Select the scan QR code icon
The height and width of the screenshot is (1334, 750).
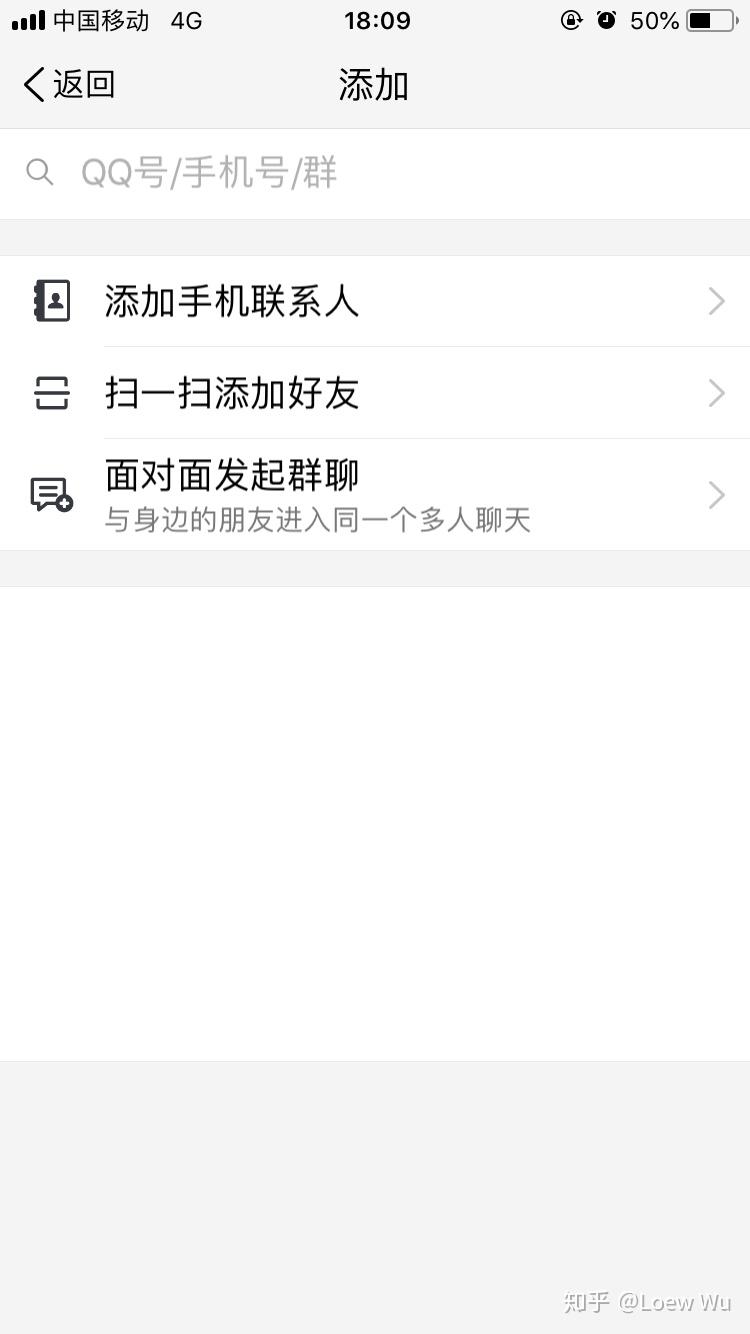[50, 393]
